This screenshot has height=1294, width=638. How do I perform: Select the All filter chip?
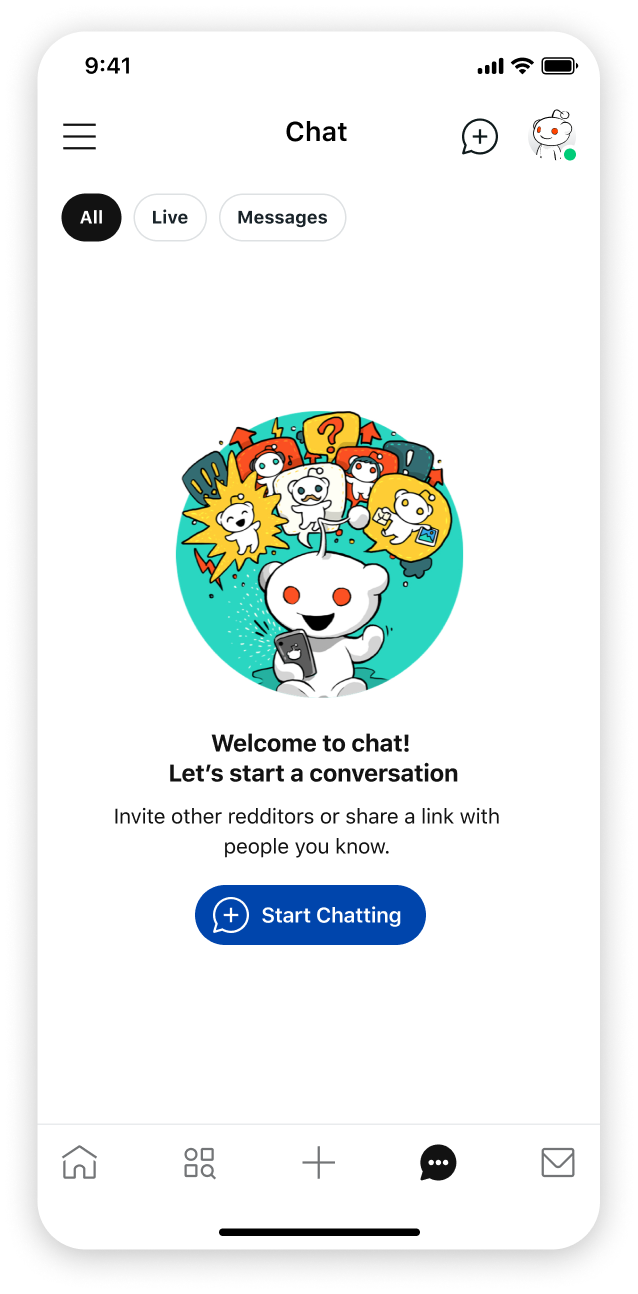[91, 217]
